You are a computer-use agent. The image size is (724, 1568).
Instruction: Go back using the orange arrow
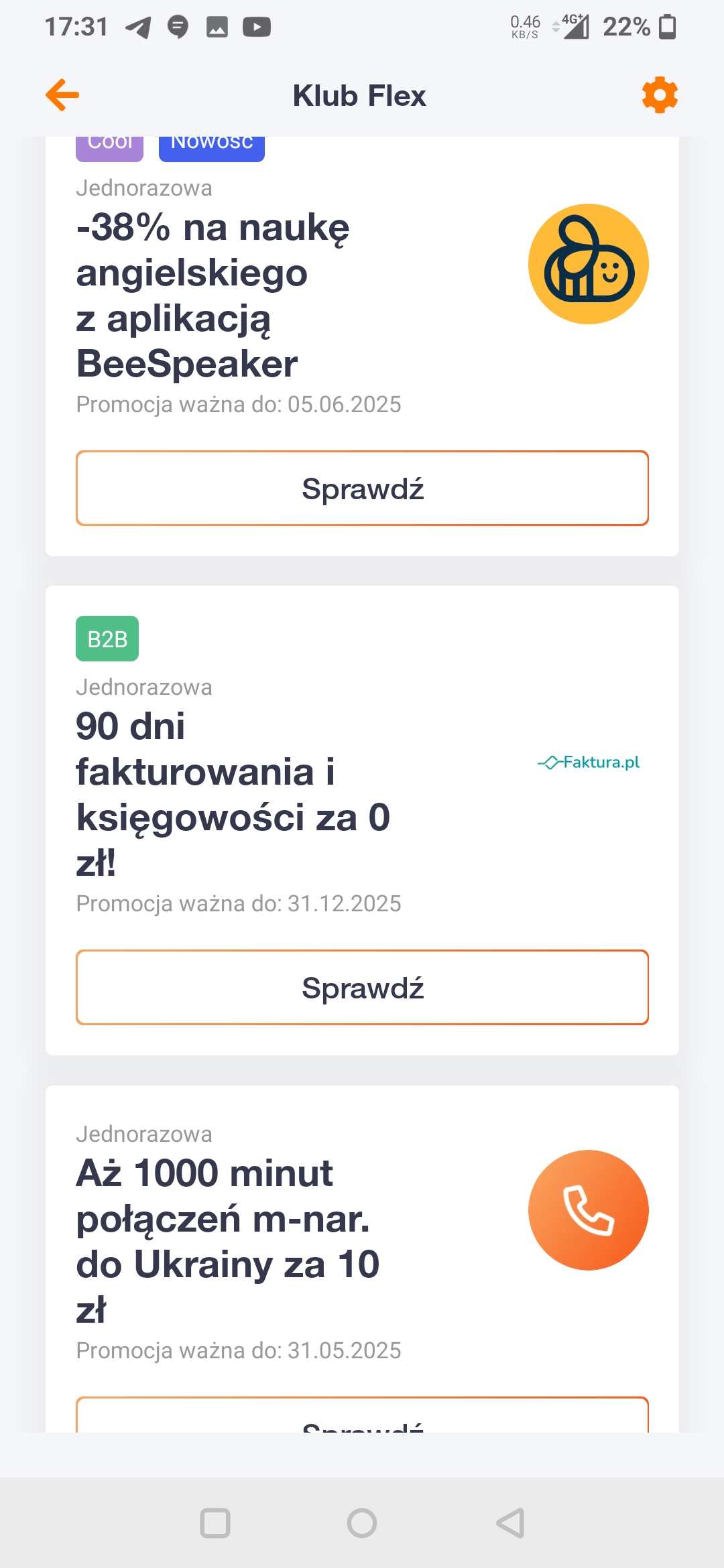[62, 95]
